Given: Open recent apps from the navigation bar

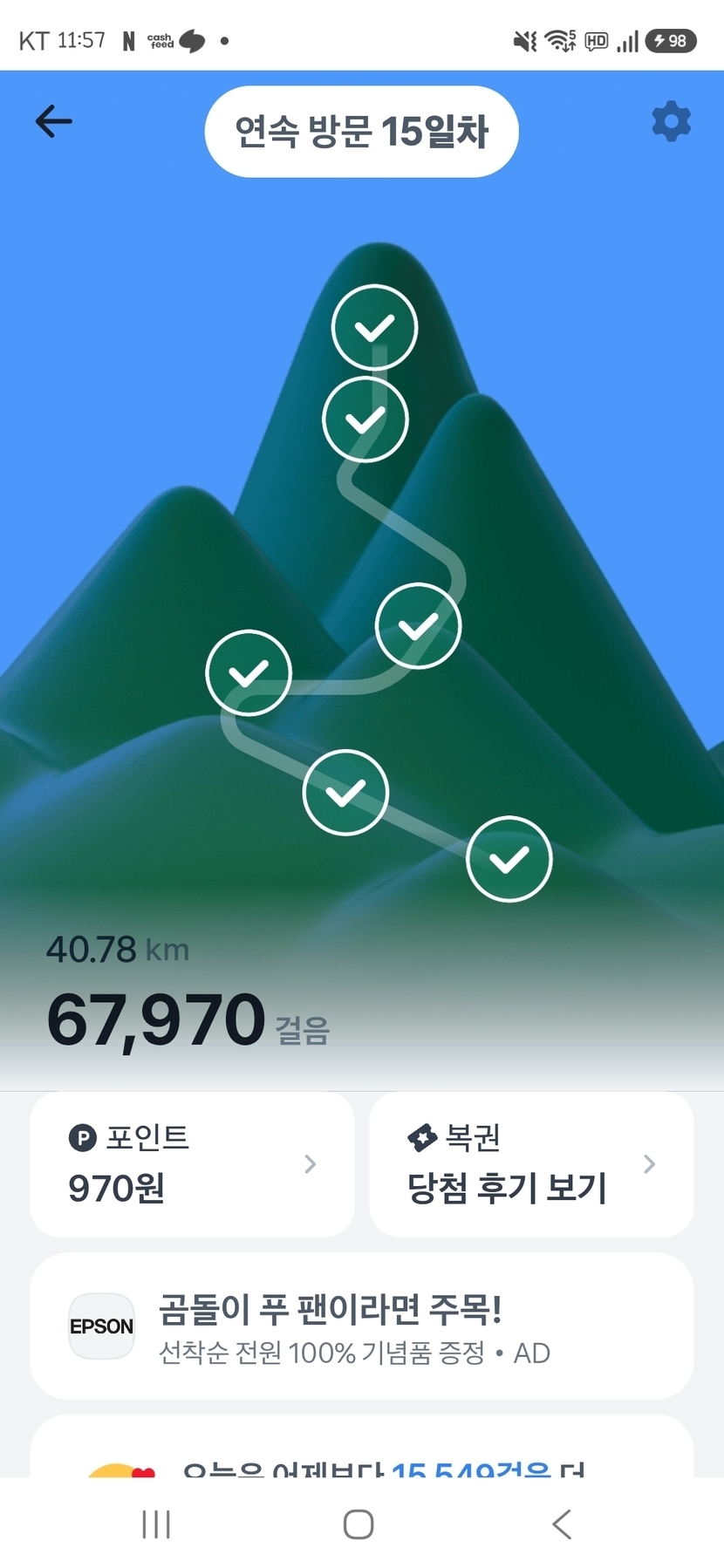Looking at the screenshot, I should click(x=156, y=1524).
